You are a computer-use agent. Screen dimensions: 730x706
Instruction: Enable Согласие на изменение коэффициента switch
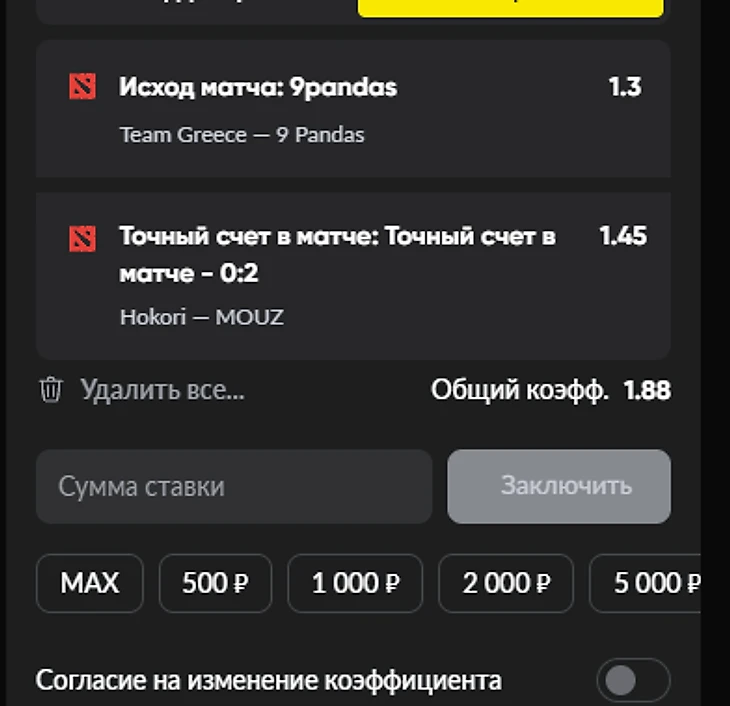632,681
